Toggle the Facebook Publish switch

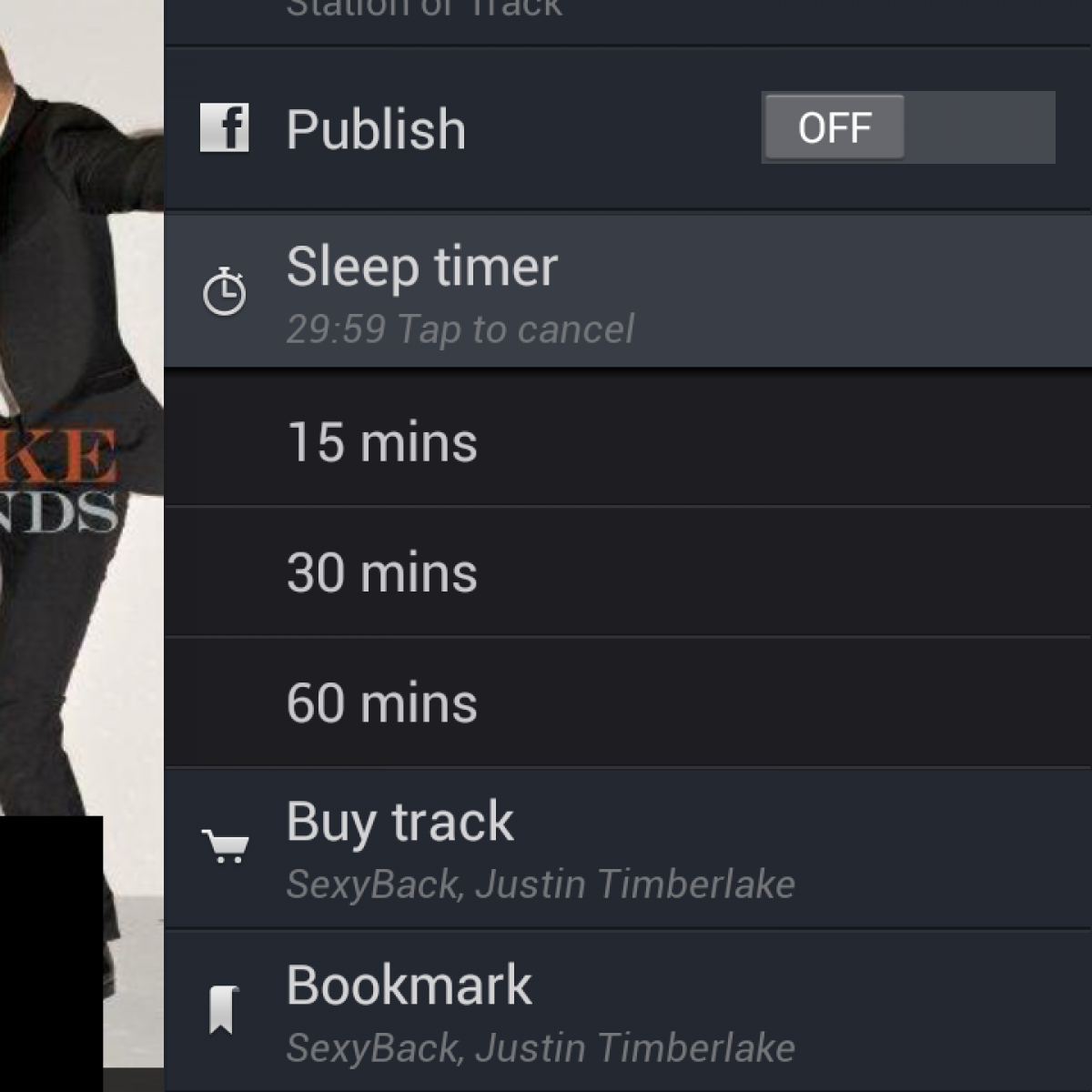coord(907,127)
